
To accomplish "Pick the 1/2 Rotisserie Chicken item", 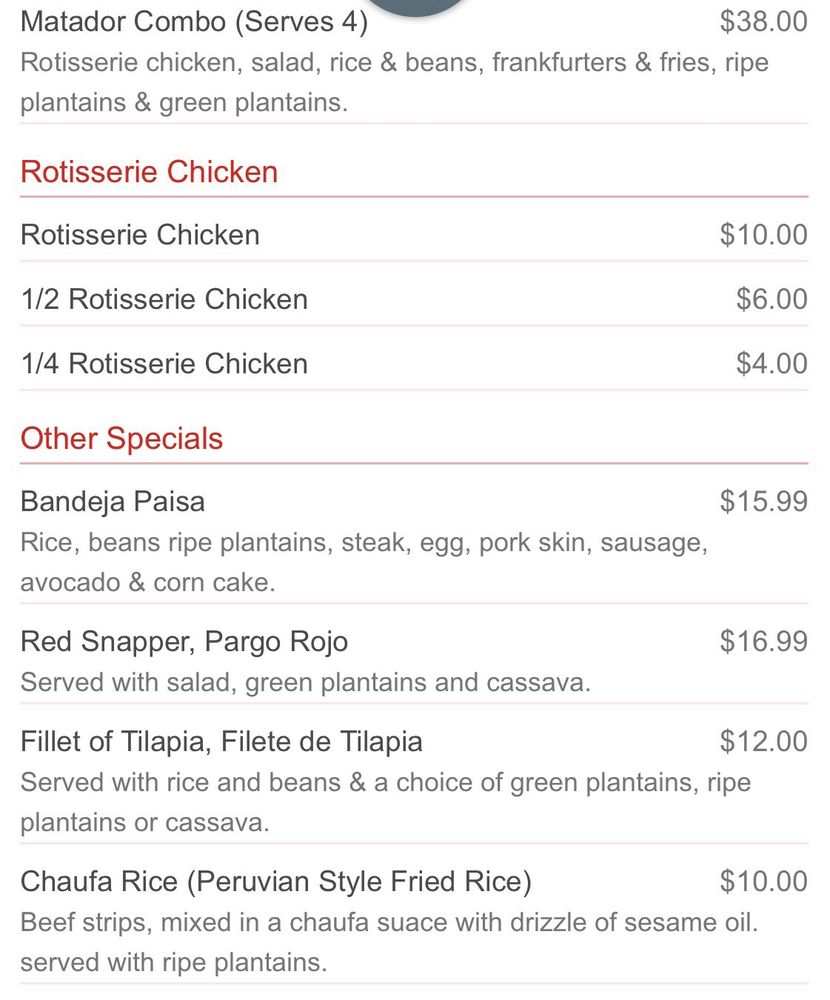I will [164, 299].
